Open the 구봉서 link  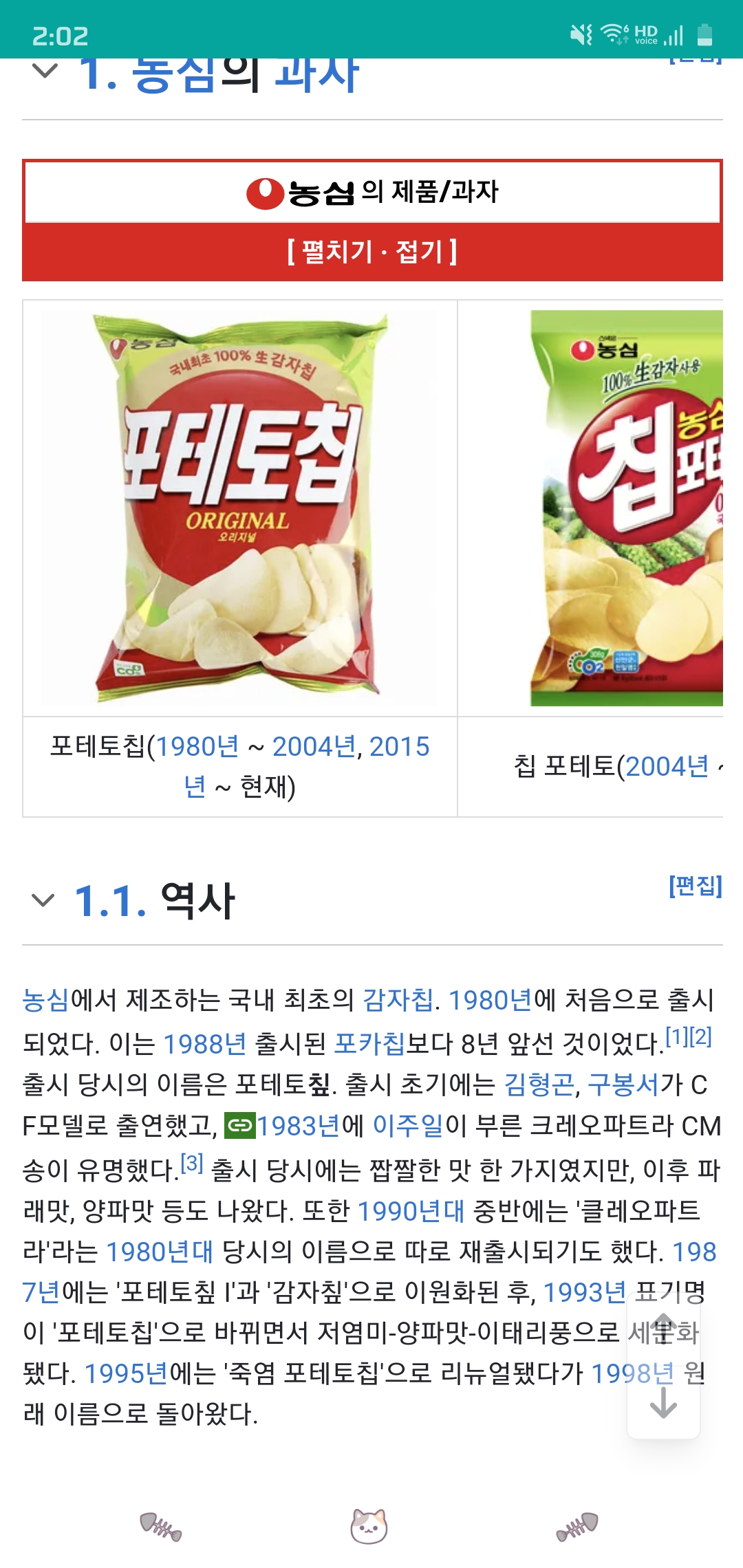click(623, 1085)
